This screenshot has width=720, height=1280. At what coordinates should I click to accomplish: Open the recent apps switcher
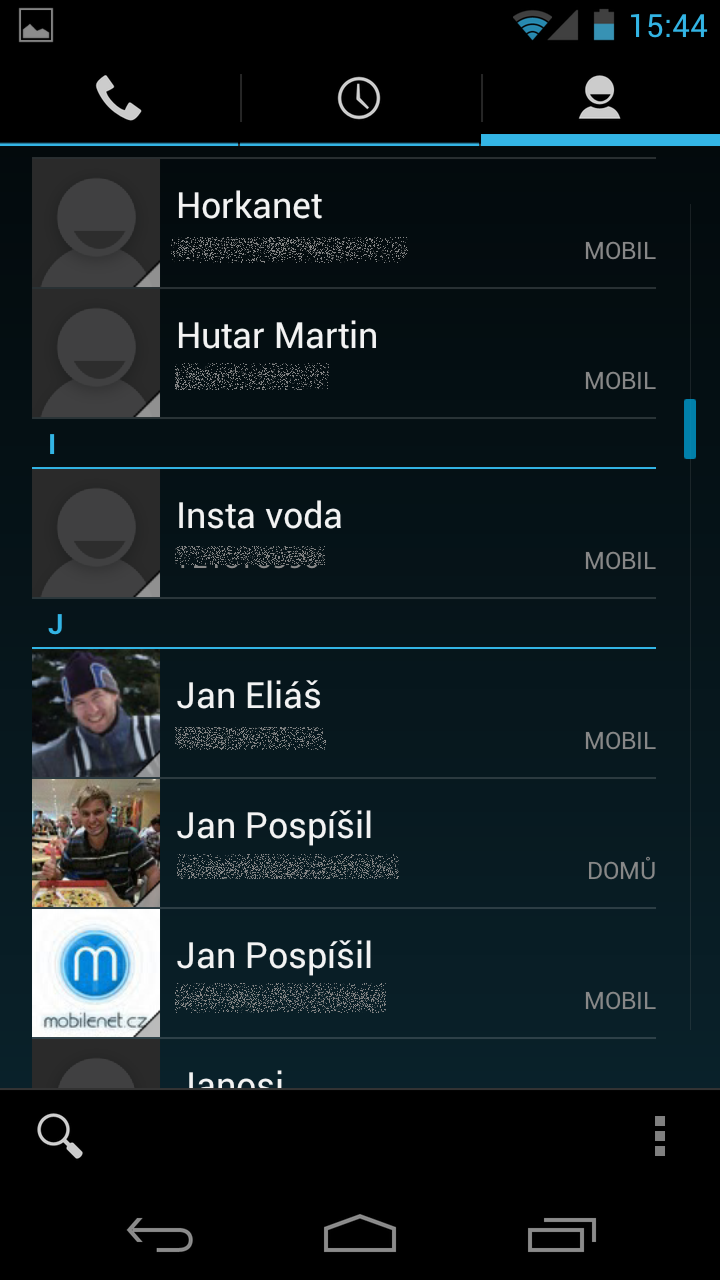(560, 1235)
